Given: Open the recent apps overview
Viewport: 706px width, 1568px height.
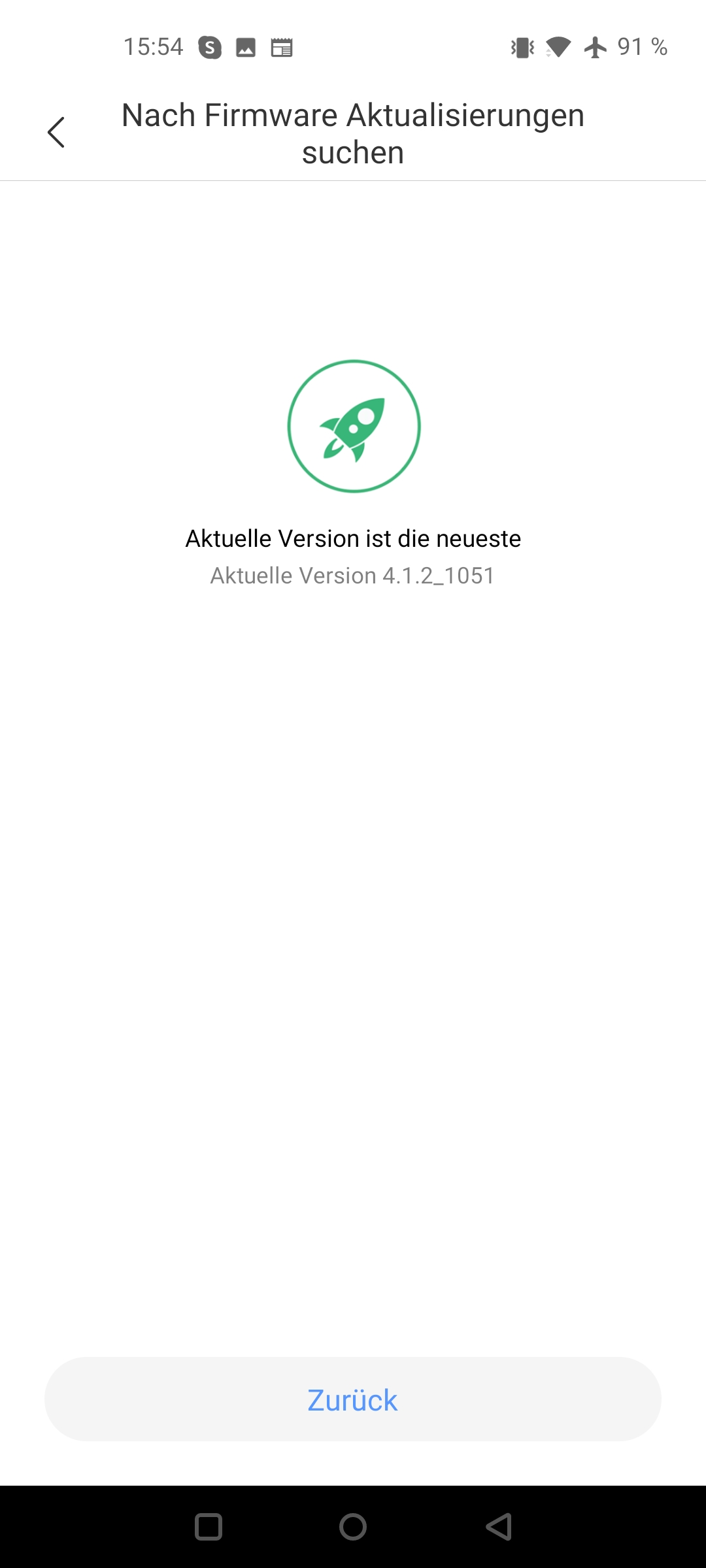Looking at the screenshot, I should click(209, 1527).
